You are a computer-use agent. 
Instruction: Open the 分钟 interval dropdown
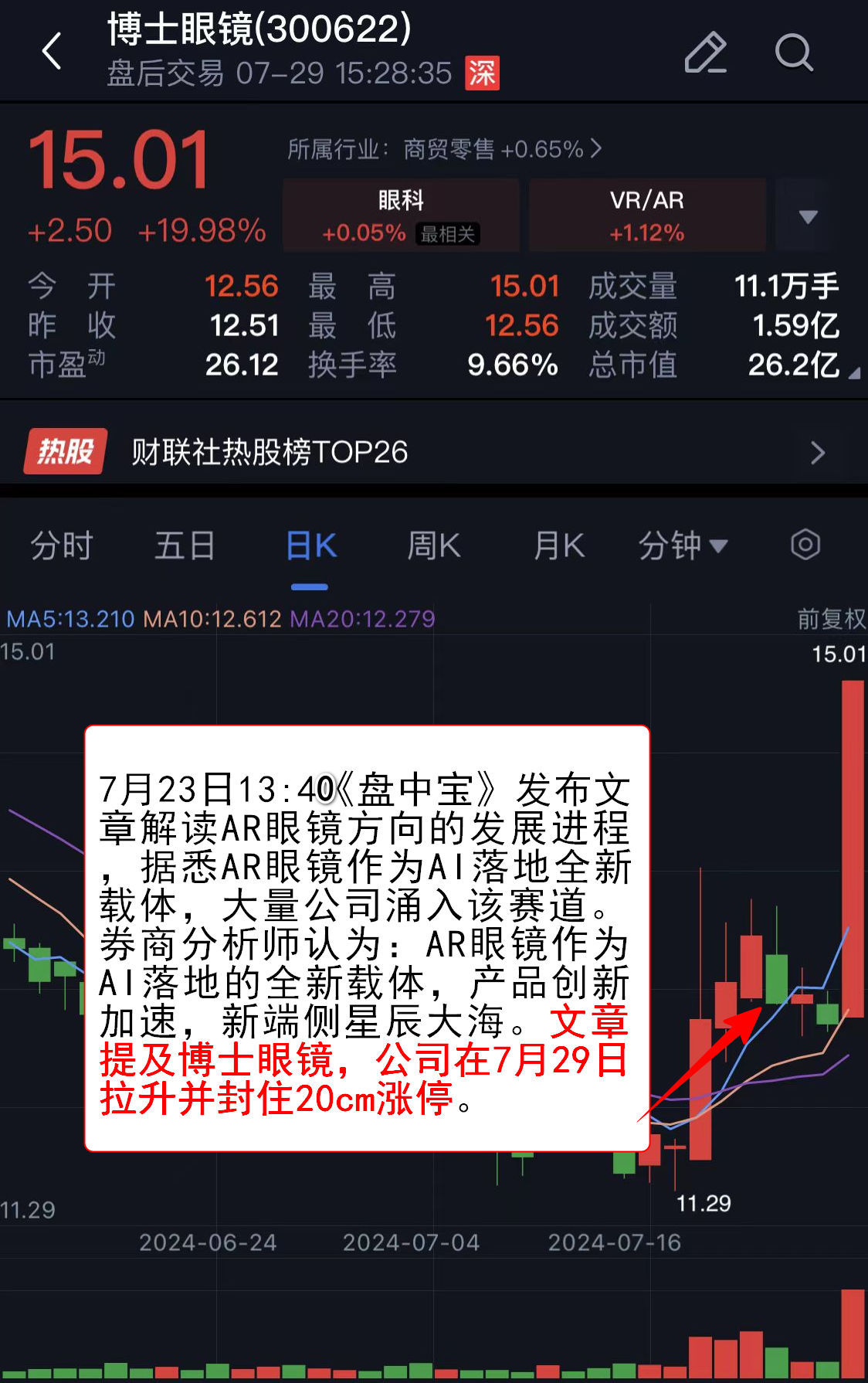683,546
